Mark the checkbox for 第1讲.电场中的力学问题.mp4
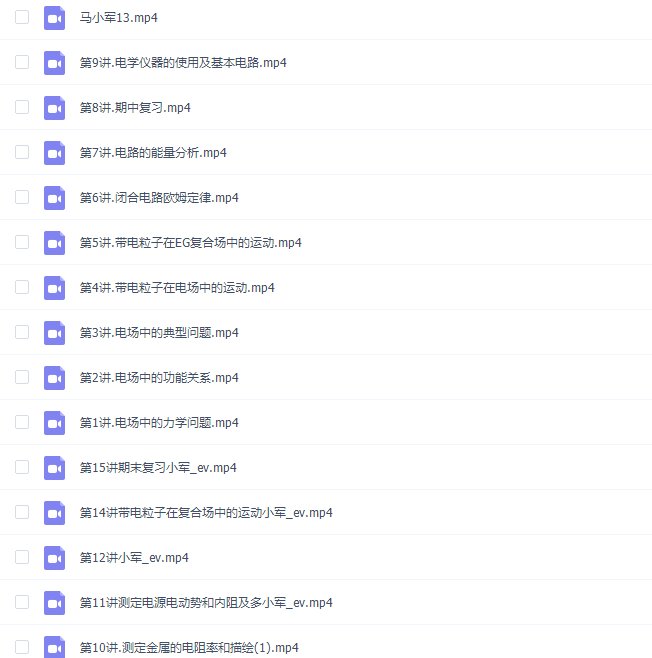652x658 pixels. [22, 422]
